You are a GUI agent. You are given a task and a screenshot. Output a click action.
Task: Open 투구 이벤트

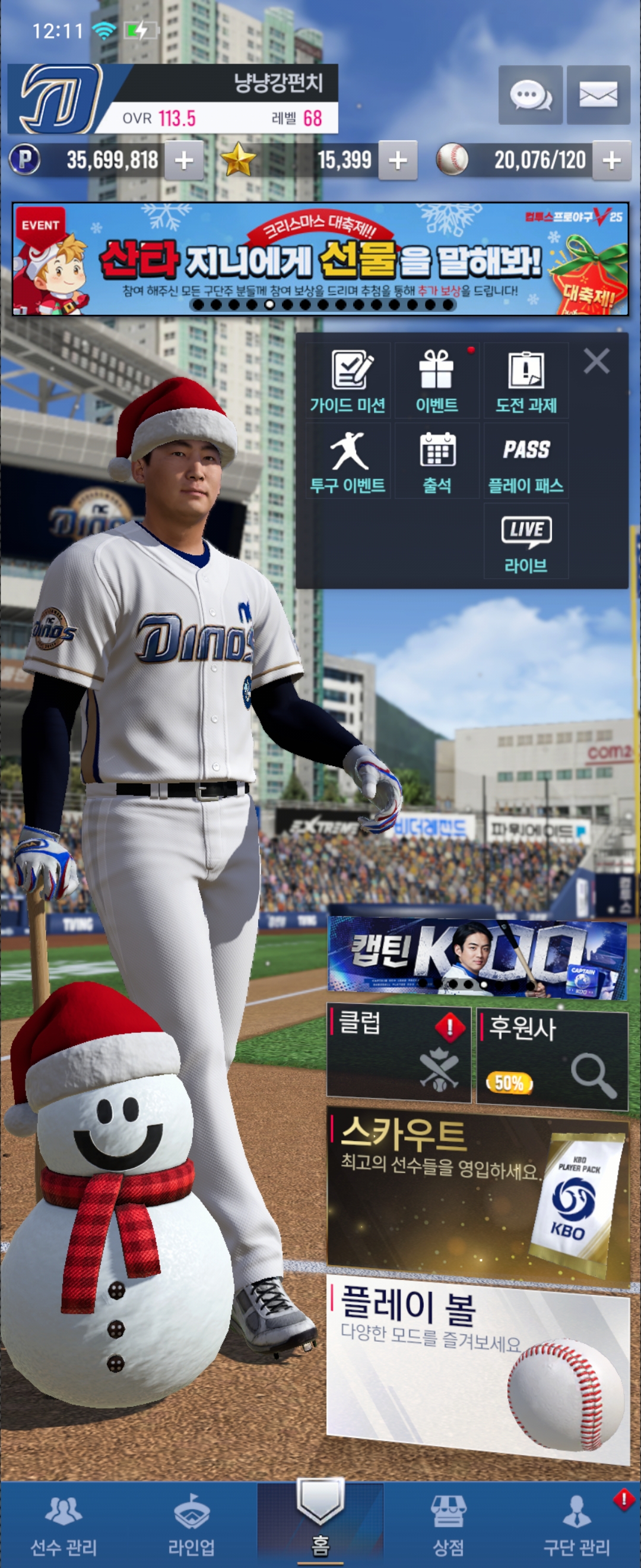point(348,461)
